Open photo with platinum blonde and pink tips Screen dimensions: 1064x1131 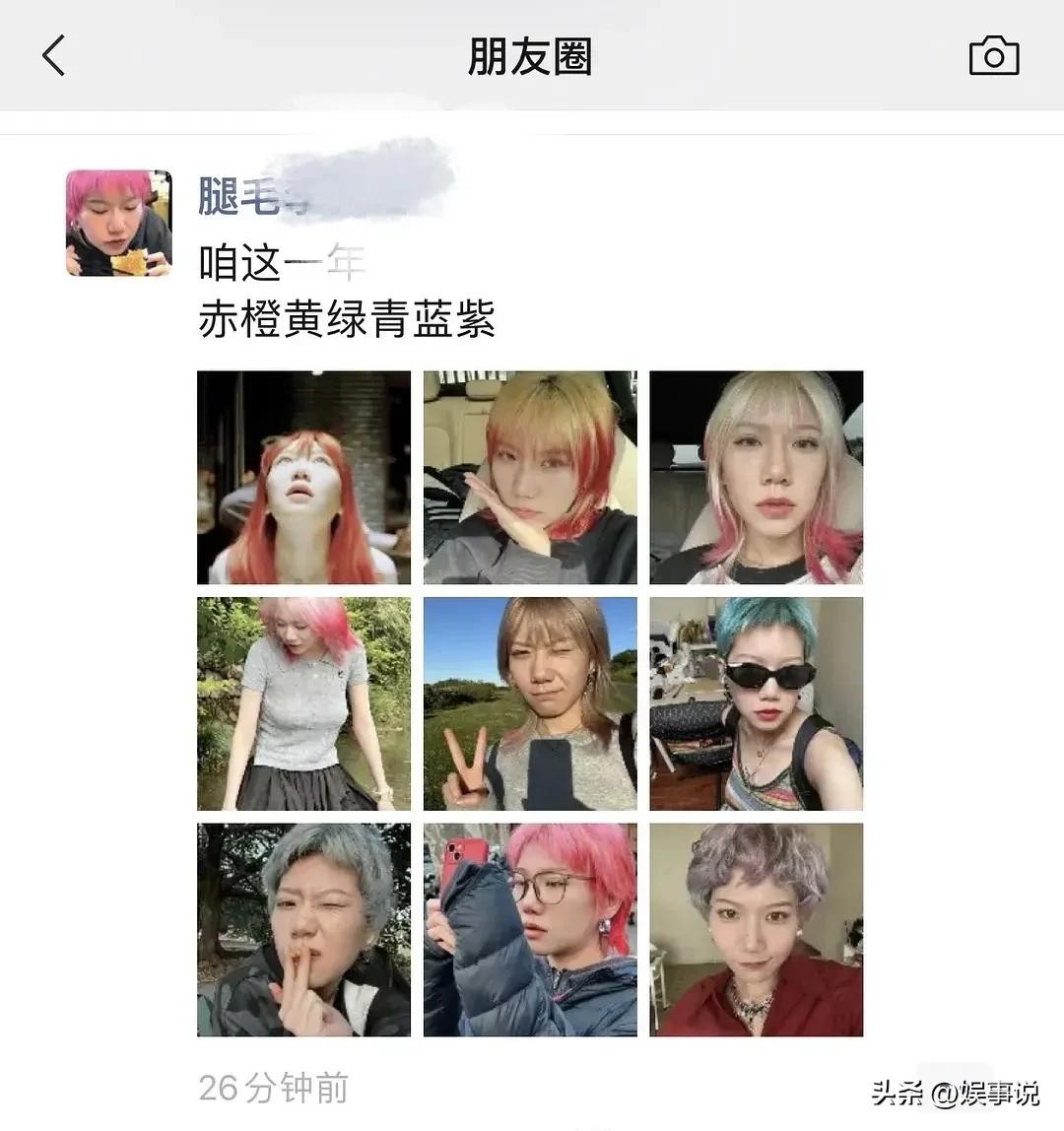tap(756, 478)
